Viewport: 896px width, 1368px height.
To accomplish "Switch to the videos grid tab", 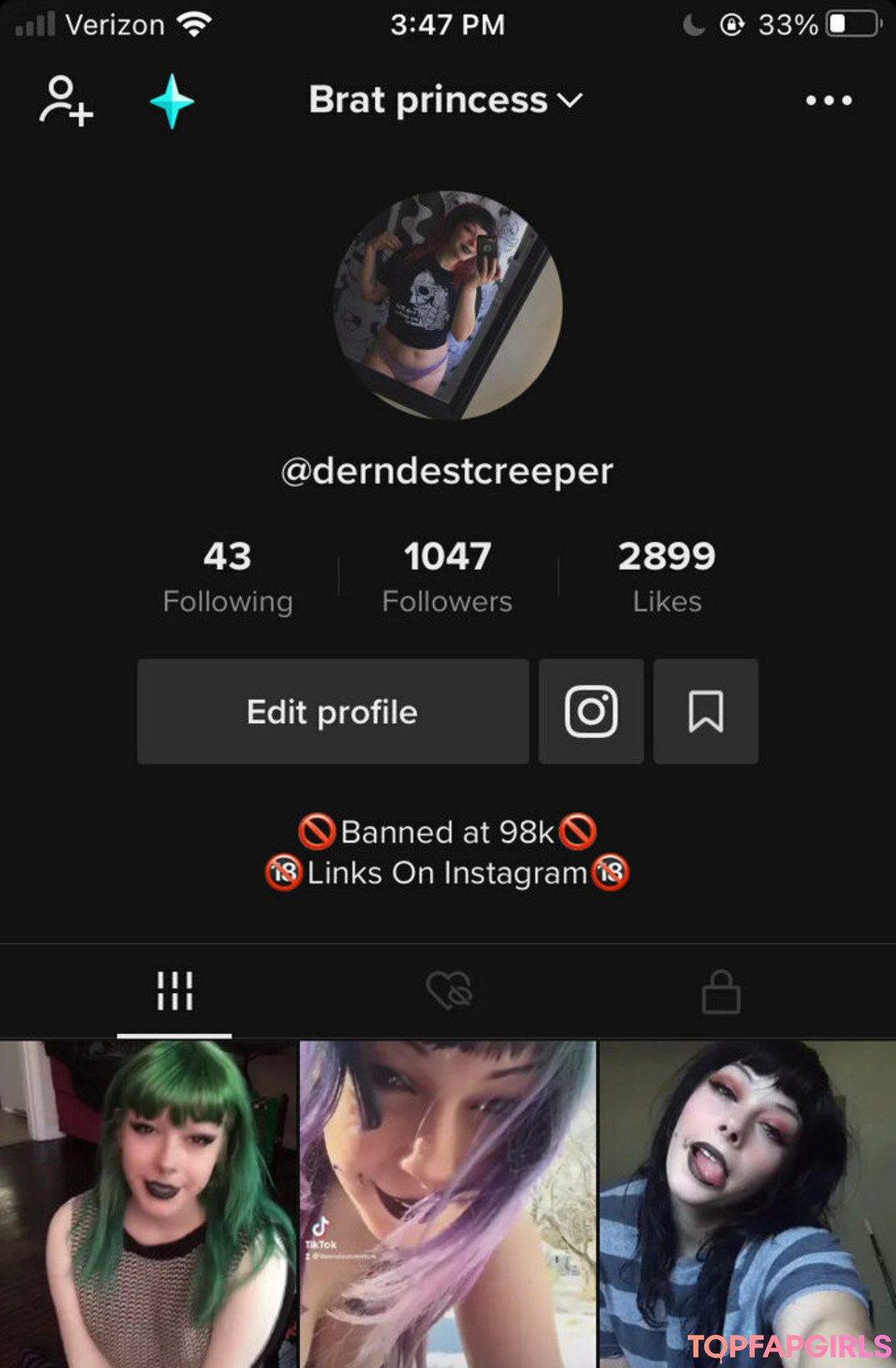I will pos(174,991).
